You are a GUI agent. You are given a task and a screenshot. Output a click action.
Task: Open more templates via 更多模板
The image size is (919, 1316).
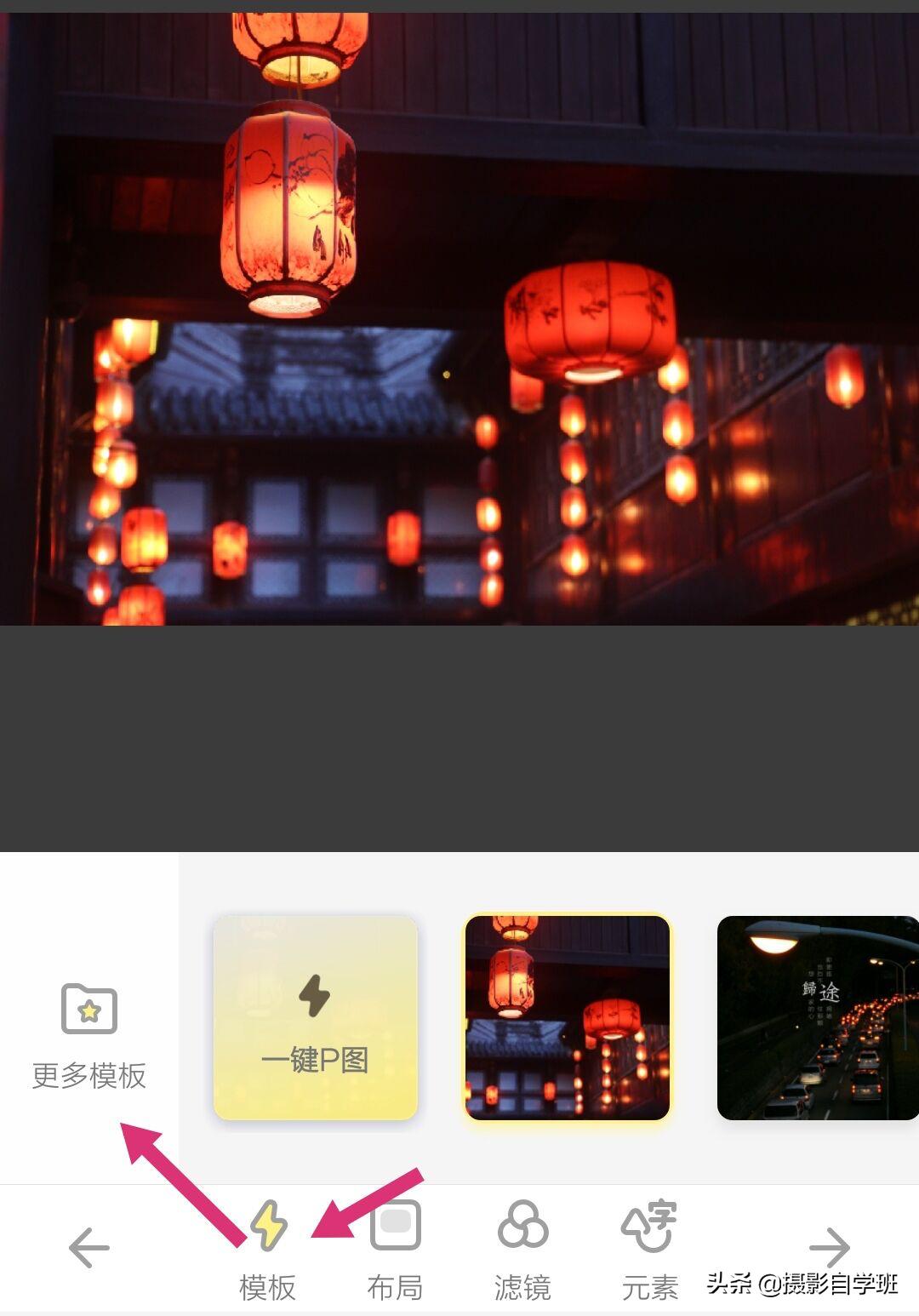pyautogui.click(x=88, y=1073)
